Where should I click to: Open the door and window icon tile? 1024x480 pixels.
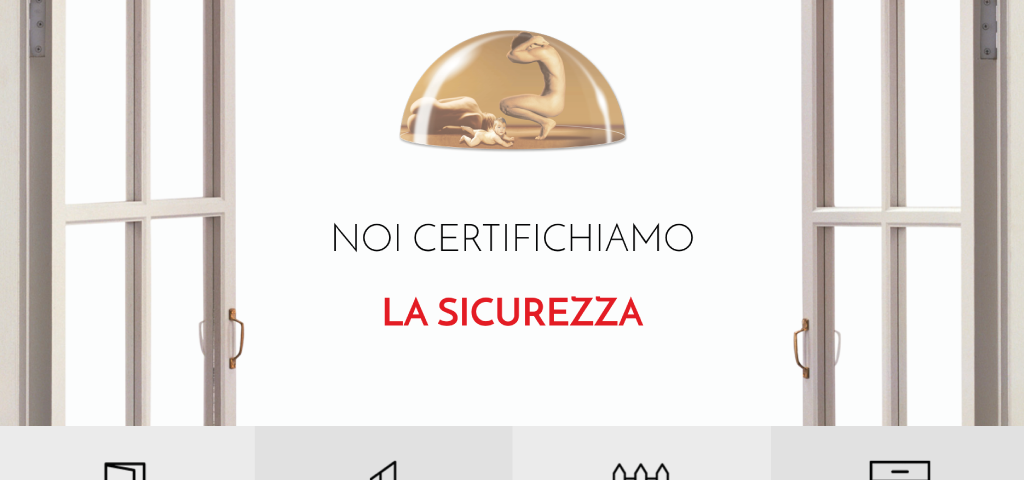(x=127, y=456)
